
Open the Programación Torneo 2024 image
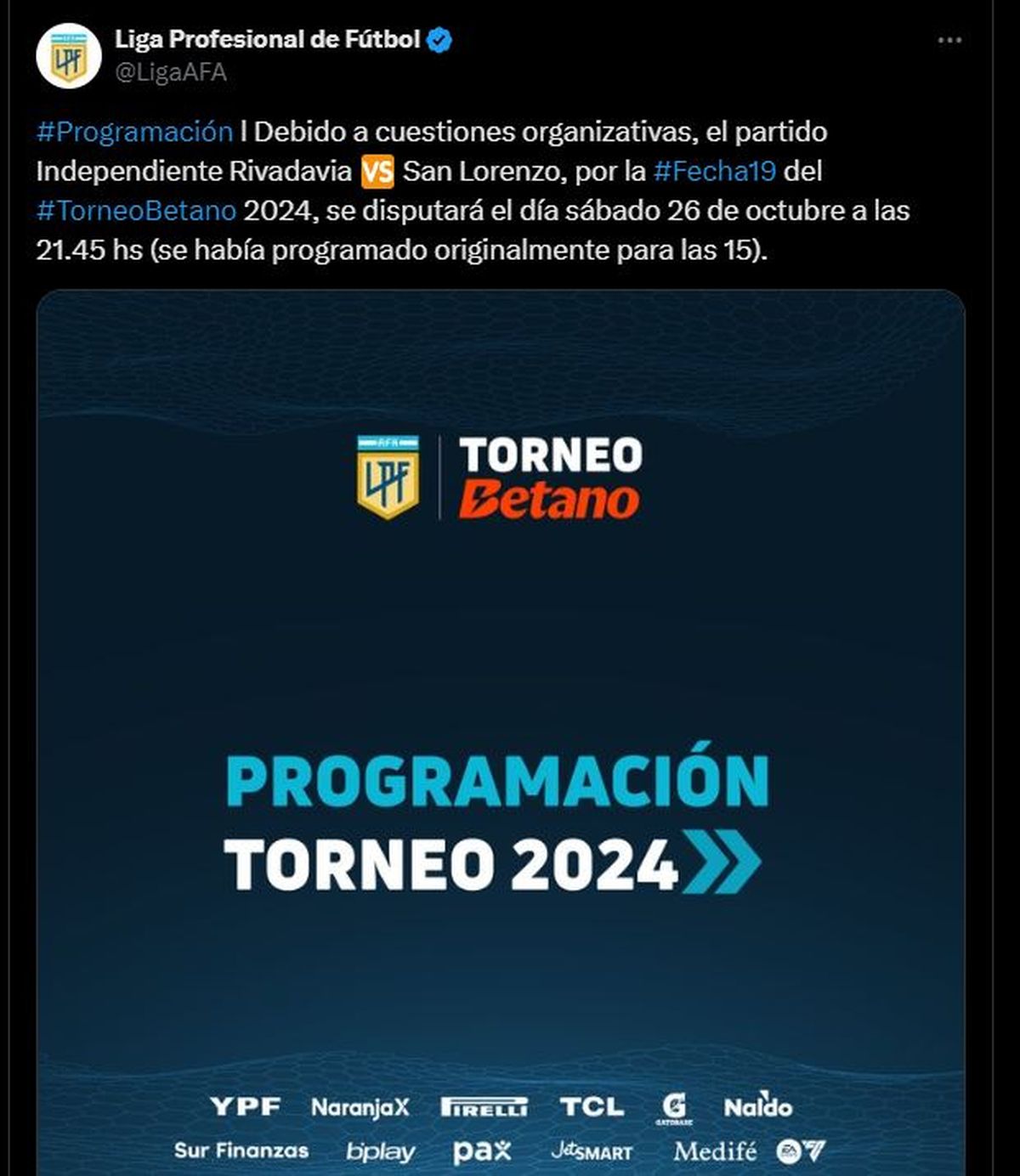(500, 731)
